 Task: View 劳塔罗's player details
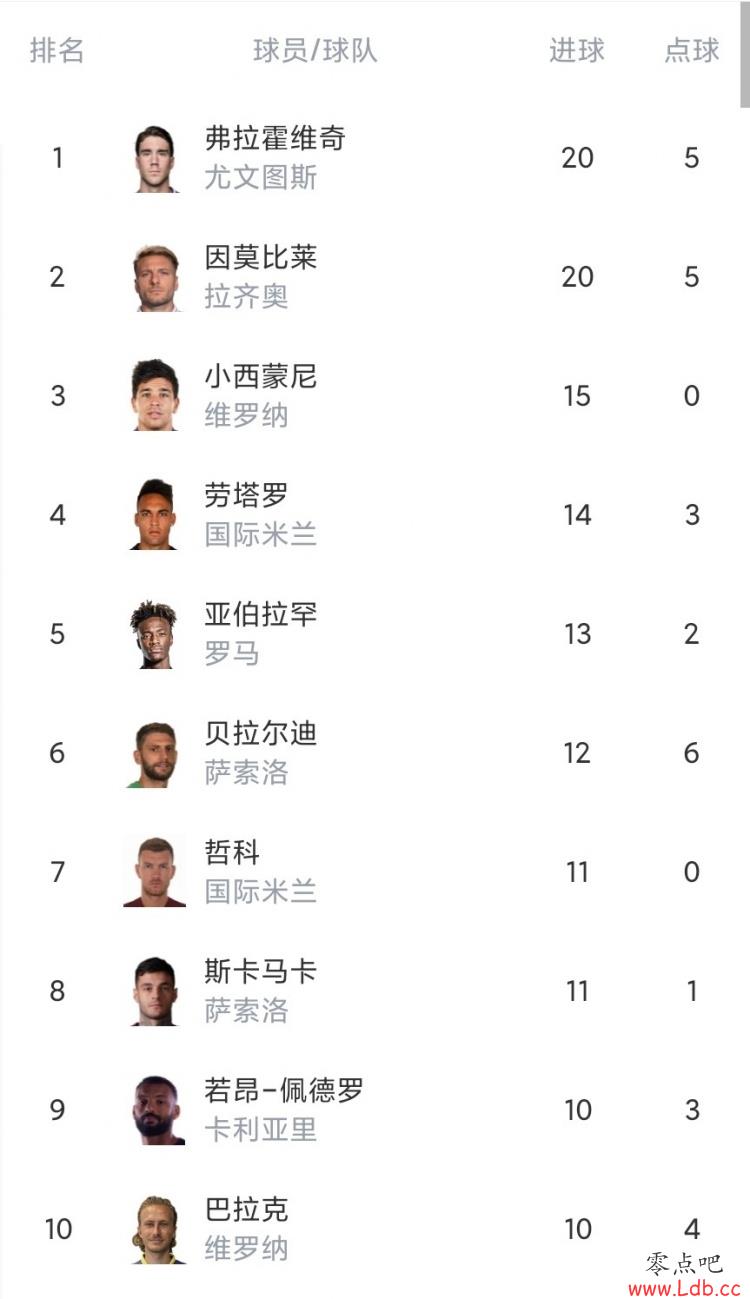[x=375, y=515]
